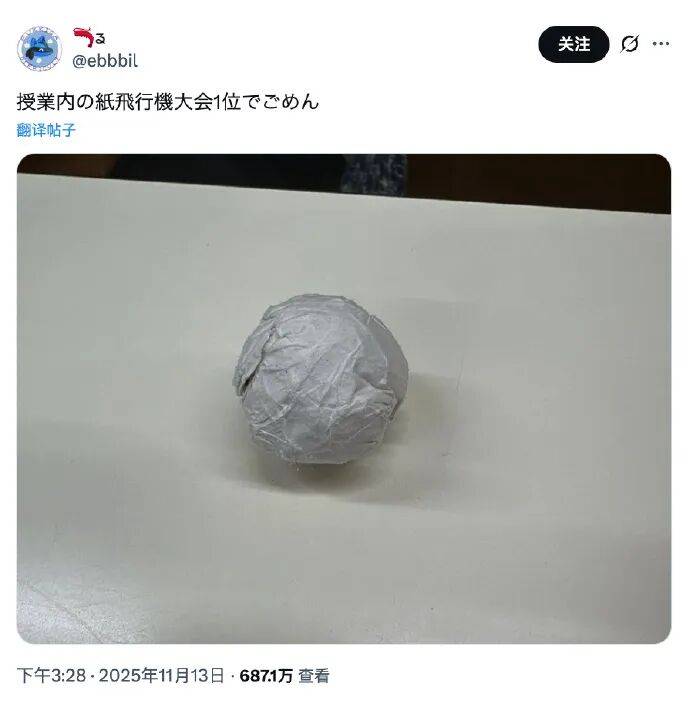
Task: Open the paper ball photo in the post
Action: (x=343, y=398)
